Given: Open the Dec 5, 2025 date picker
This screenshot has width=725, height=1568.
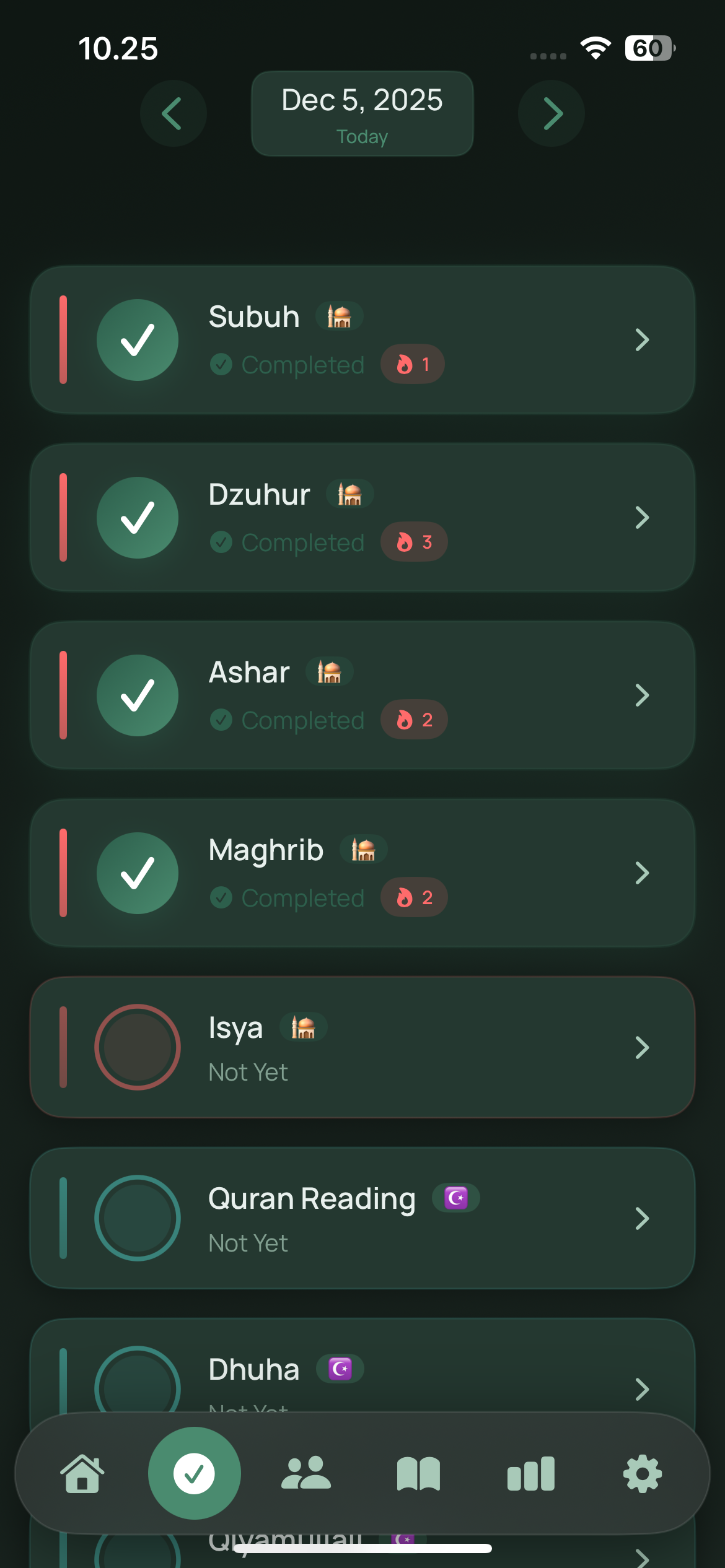Looking at the screenshot, I should [362, 113].
